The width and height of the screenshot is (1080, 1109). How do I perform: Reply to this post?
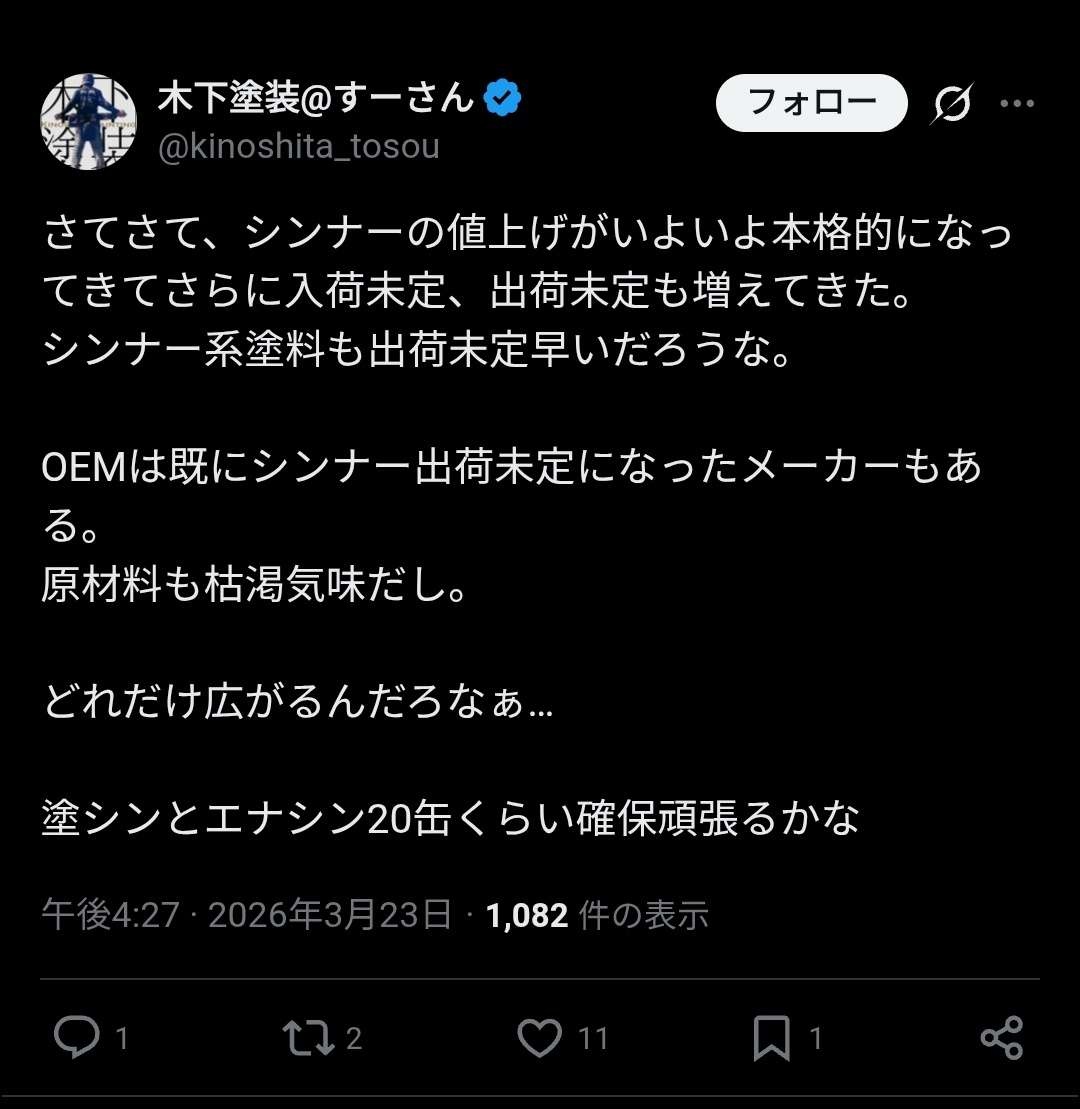coord(76,1038)
